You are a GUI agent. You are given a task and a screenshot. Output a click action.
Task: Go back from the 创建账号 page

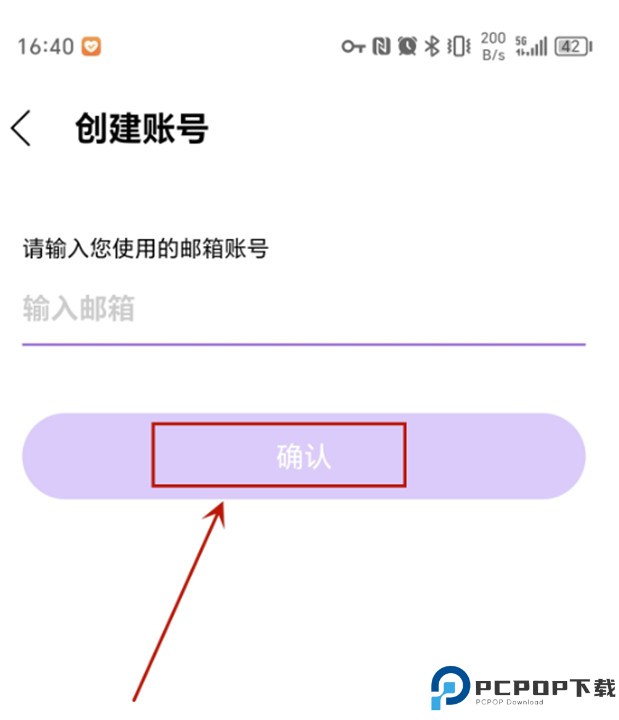22,129
